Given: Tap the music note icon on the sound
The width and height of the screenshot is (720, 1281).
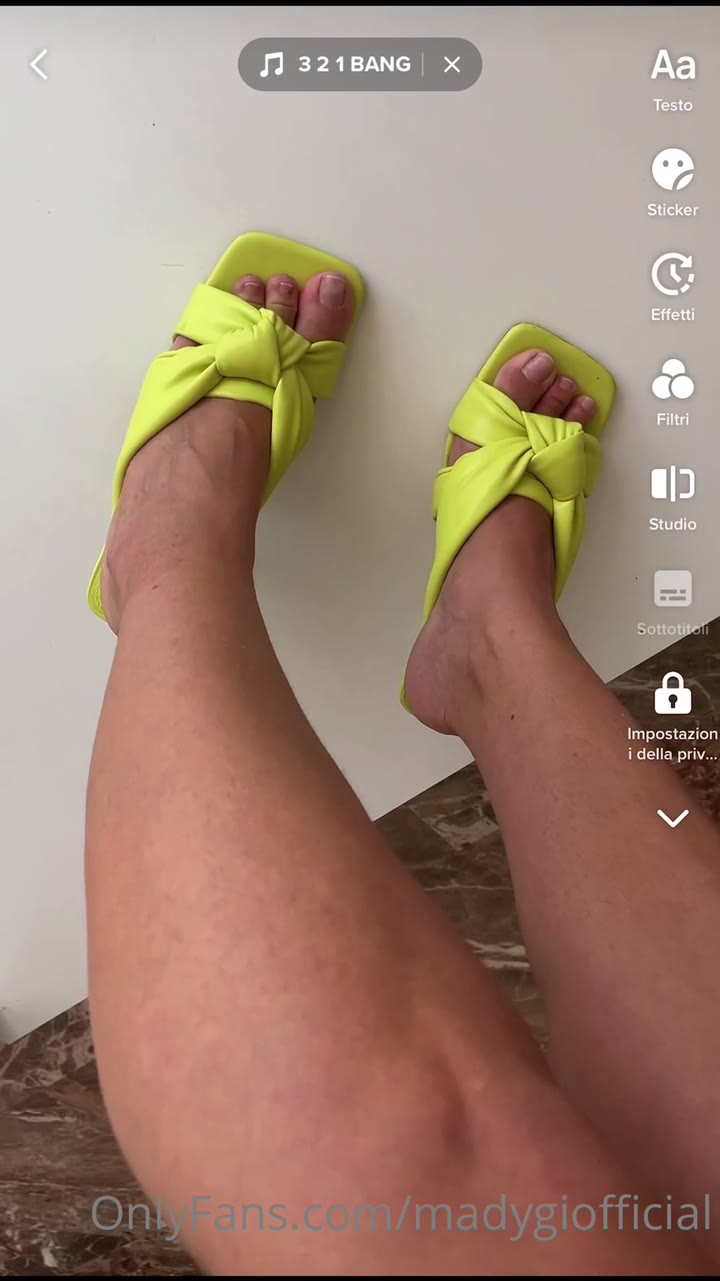Looking at the screenshot, I should point(270,64).
